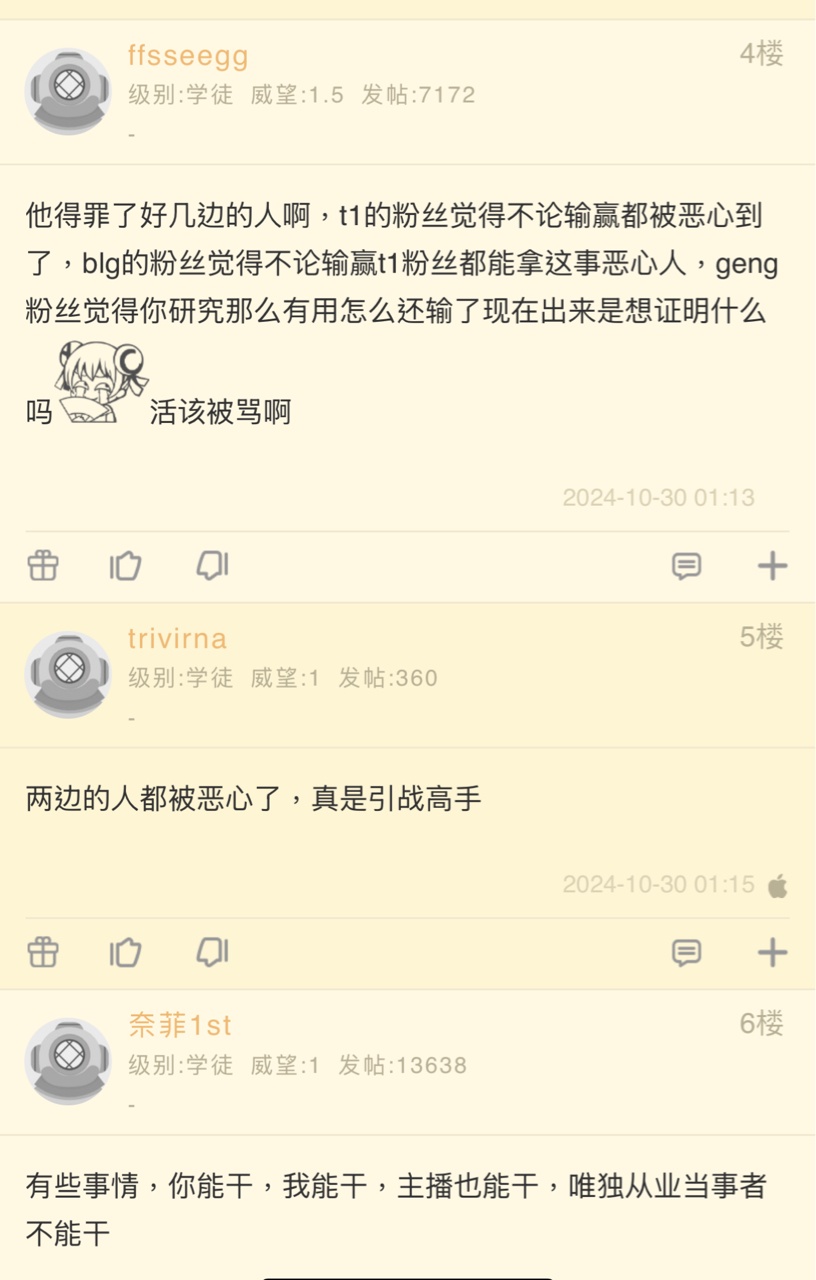Reply to trivirna's comment
Image resolution: width=816 pixels, height=1280 pixels.
pyautogui.click(x=686, y=952)
